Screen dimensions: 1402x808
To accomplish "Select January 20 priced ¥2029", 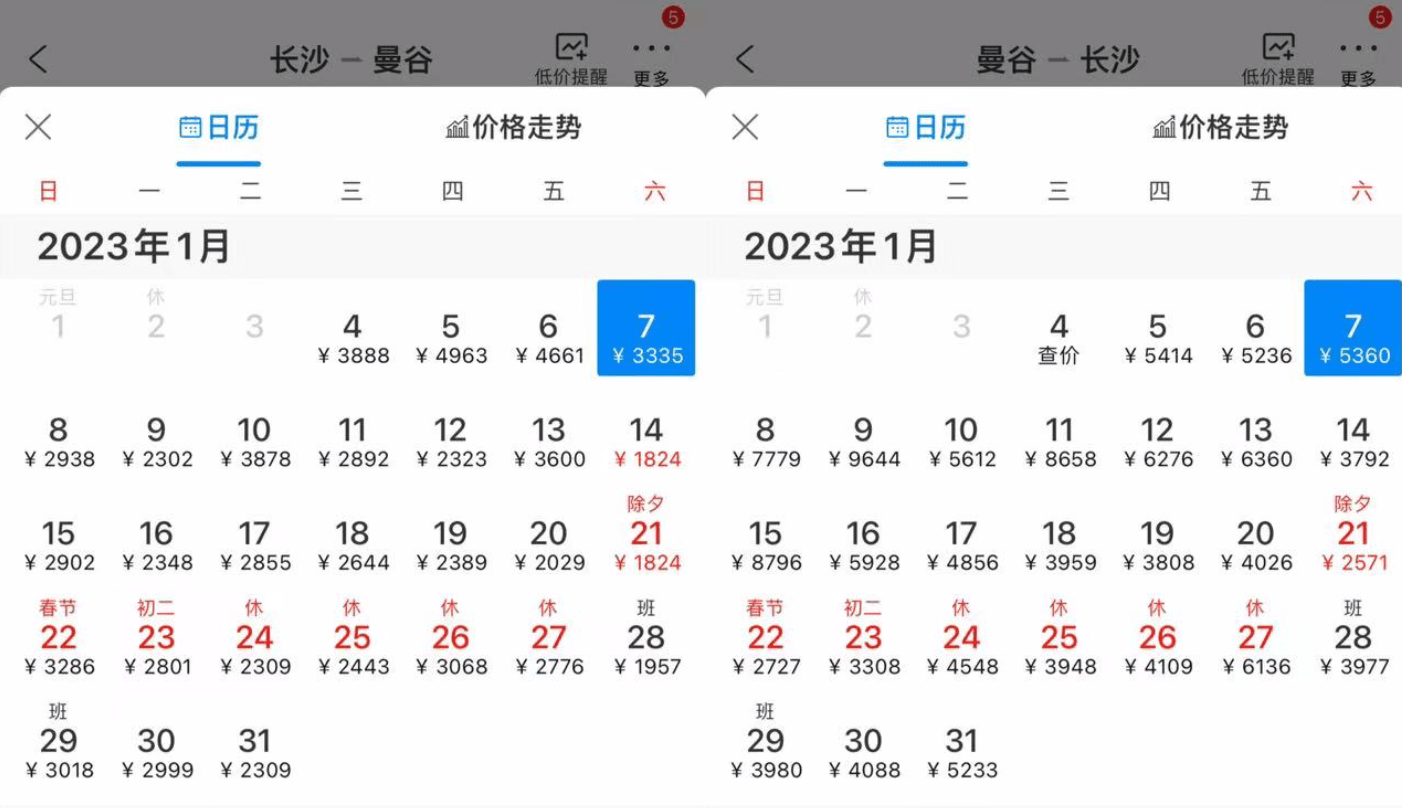I will (548, 545).
